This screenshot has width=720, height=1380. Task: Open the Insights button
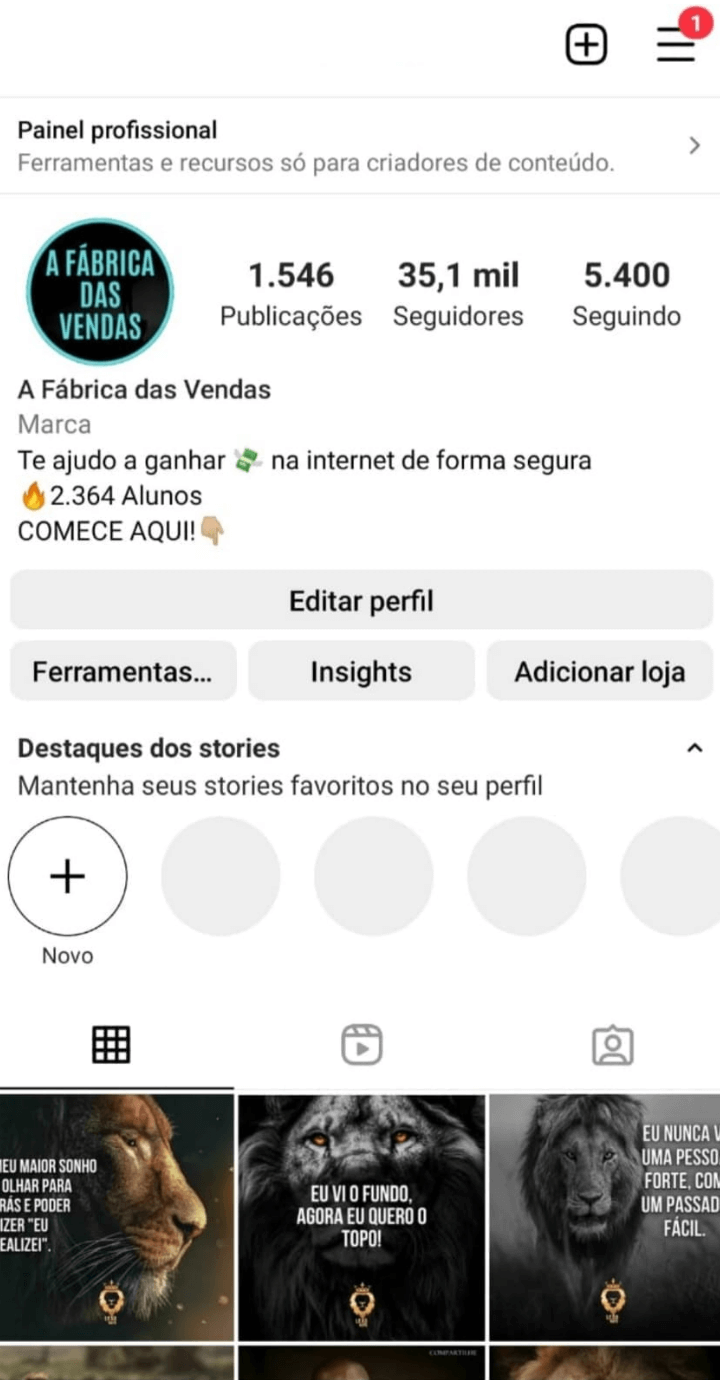[x=361, y=672]
